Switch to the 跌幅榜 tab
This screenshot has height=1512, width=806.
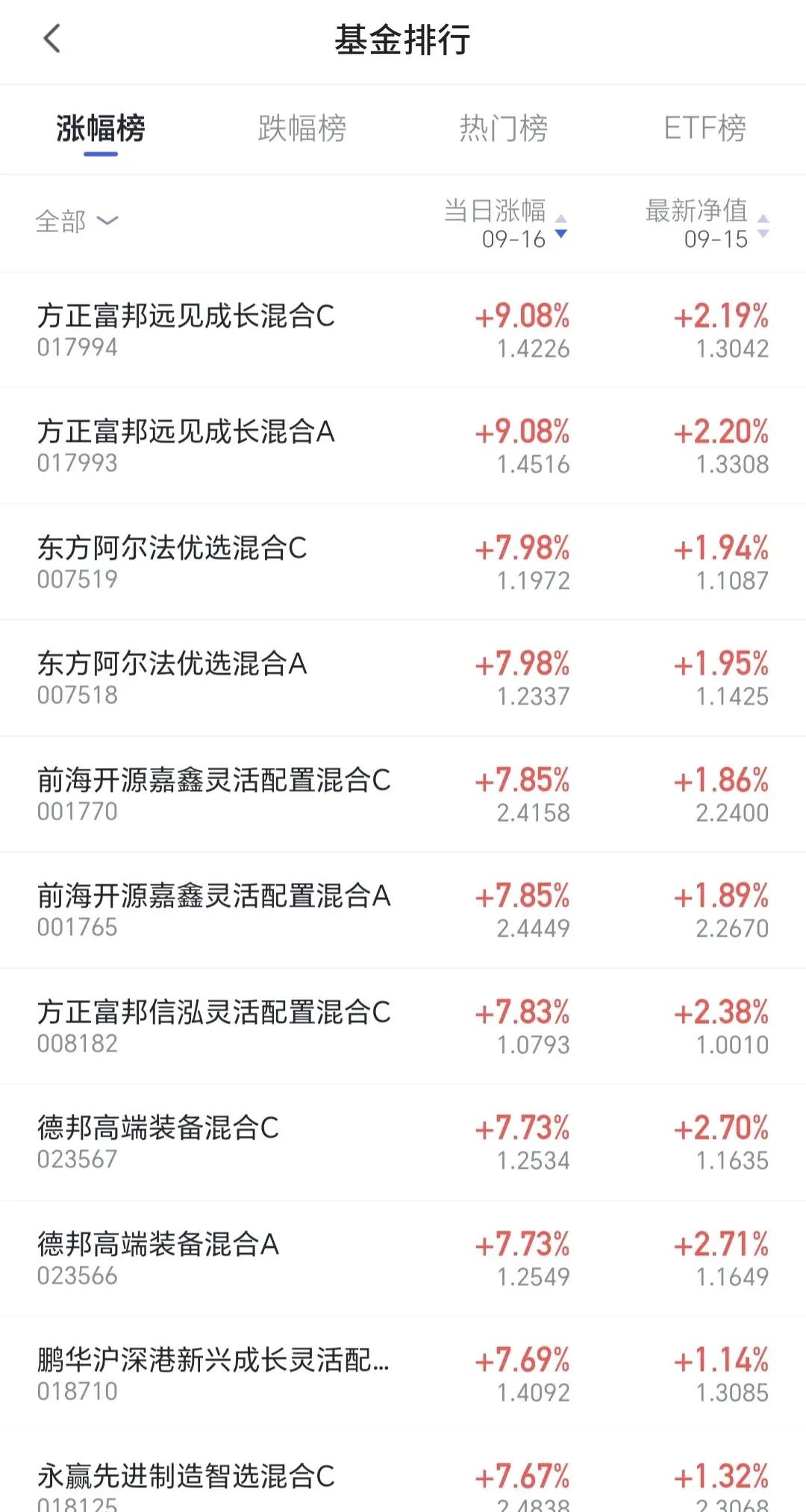[302, 128]
